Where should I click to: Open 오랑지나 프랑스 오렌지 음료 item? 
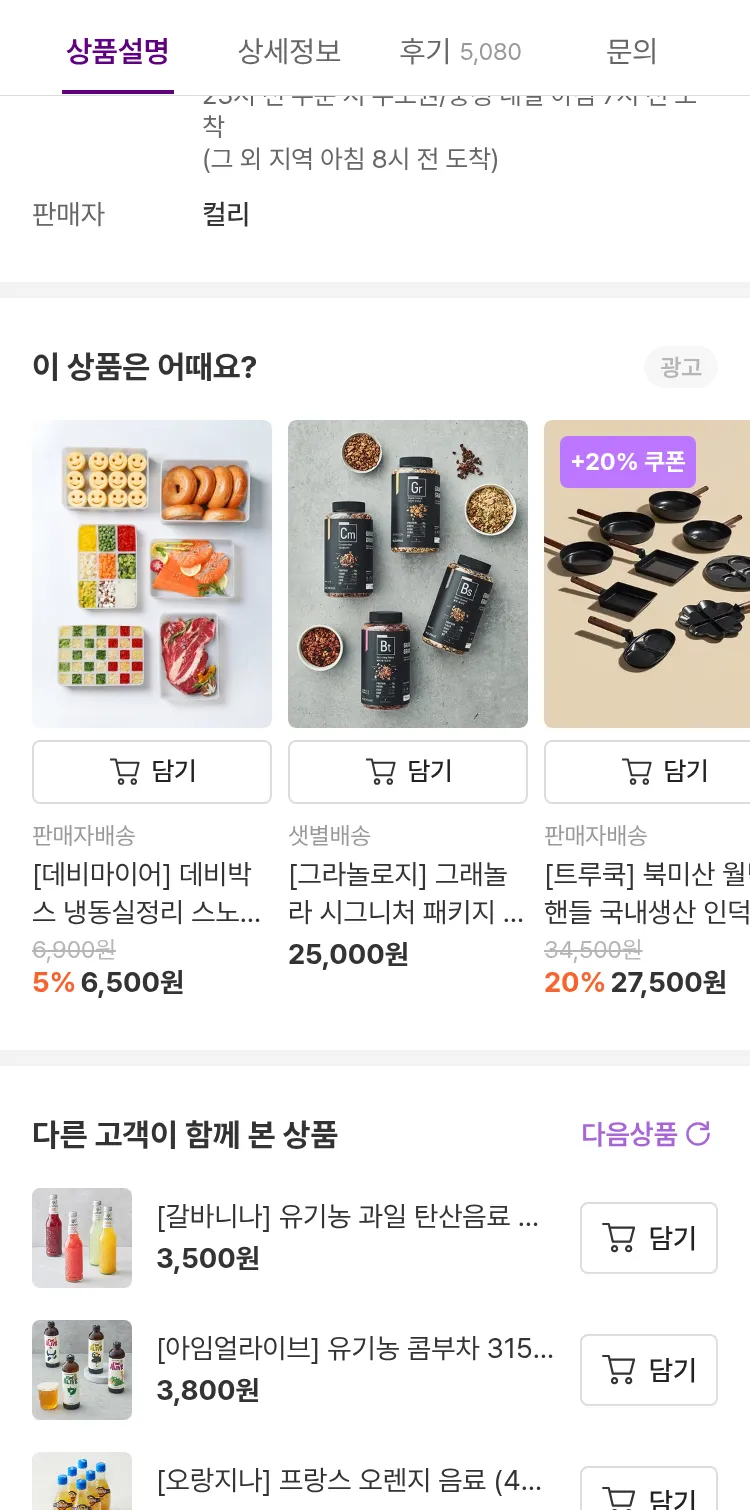(x=349, y=1481)
